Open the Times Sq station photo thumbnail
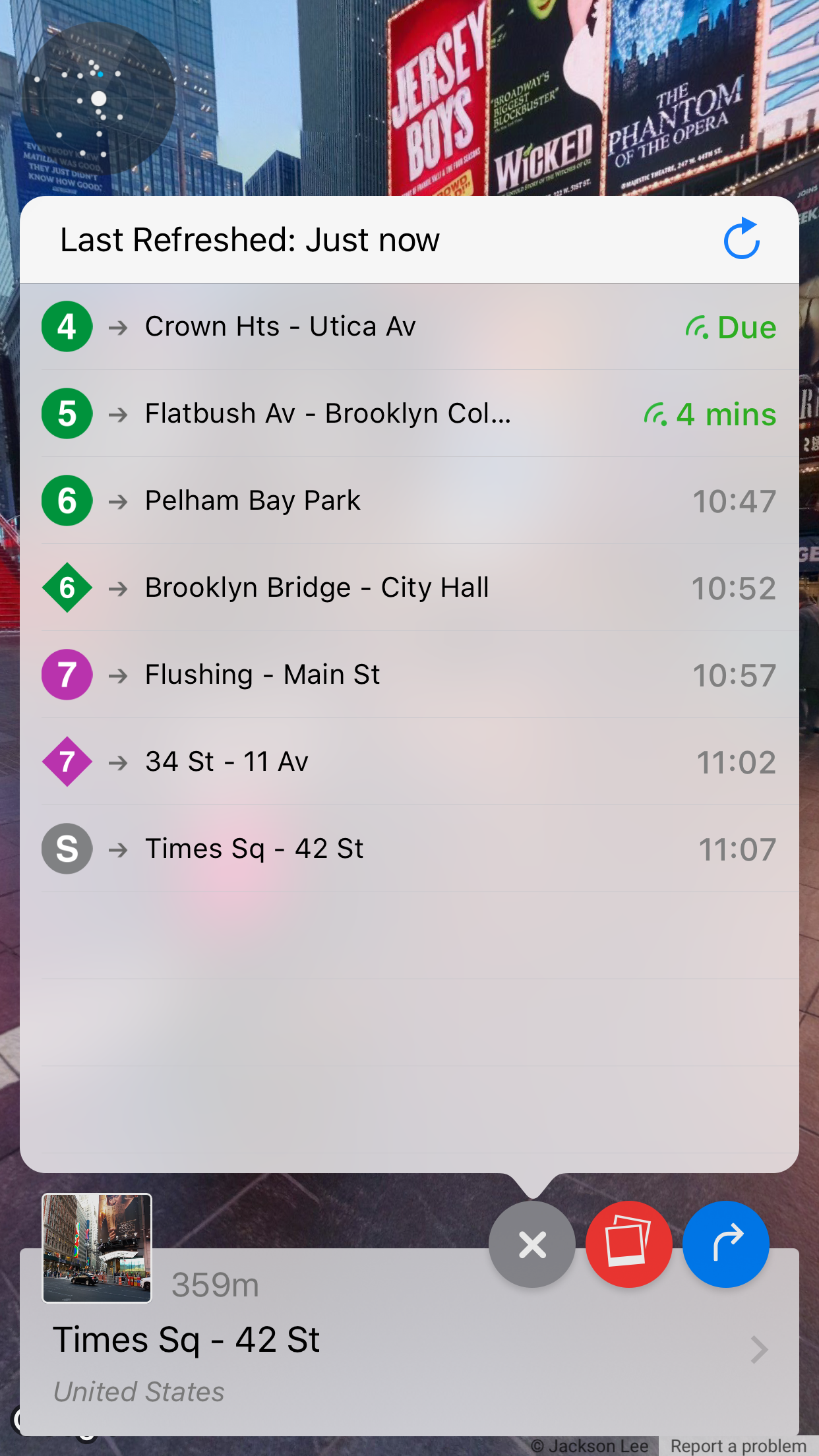Screen dimensions: 819x1456 coord(97,1248)
